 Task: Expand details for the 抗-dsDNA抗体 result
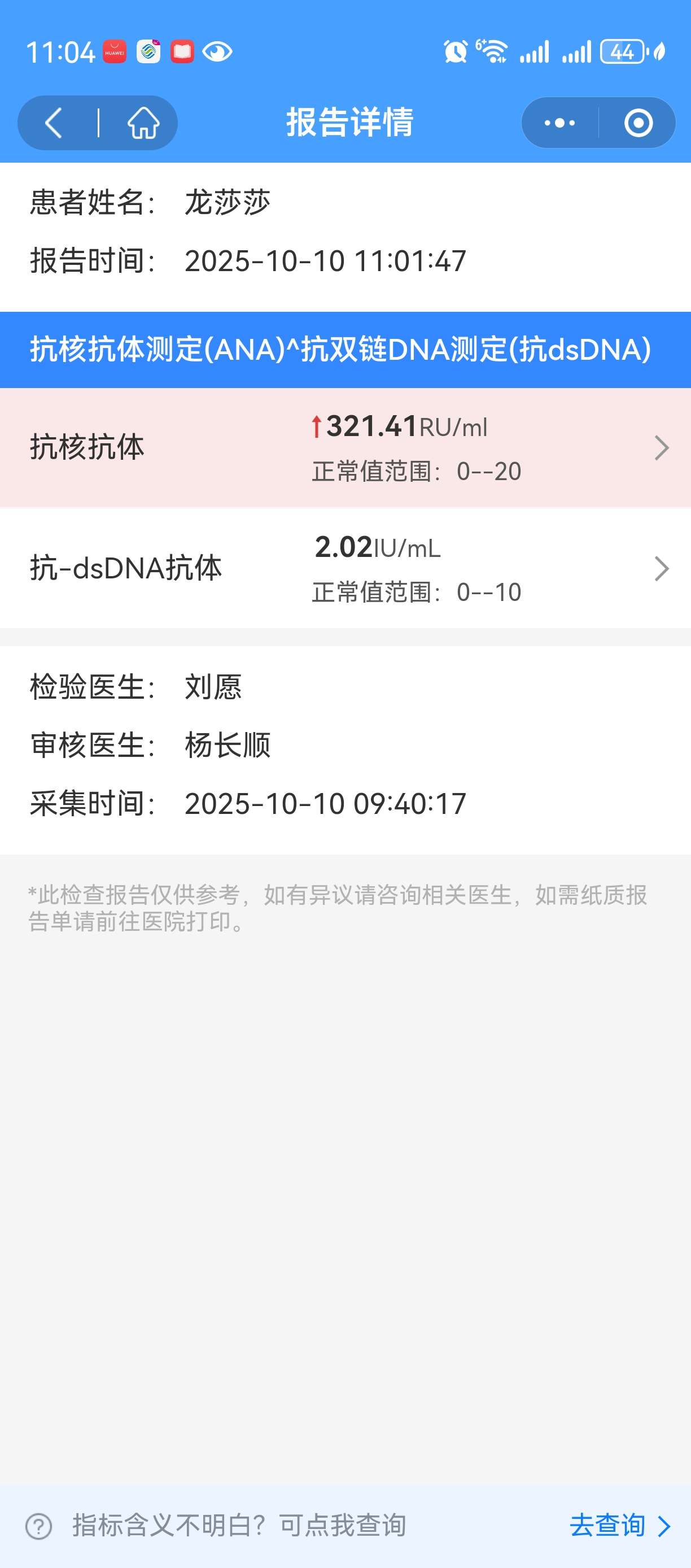pyautogui.click(x=662, y=569)
